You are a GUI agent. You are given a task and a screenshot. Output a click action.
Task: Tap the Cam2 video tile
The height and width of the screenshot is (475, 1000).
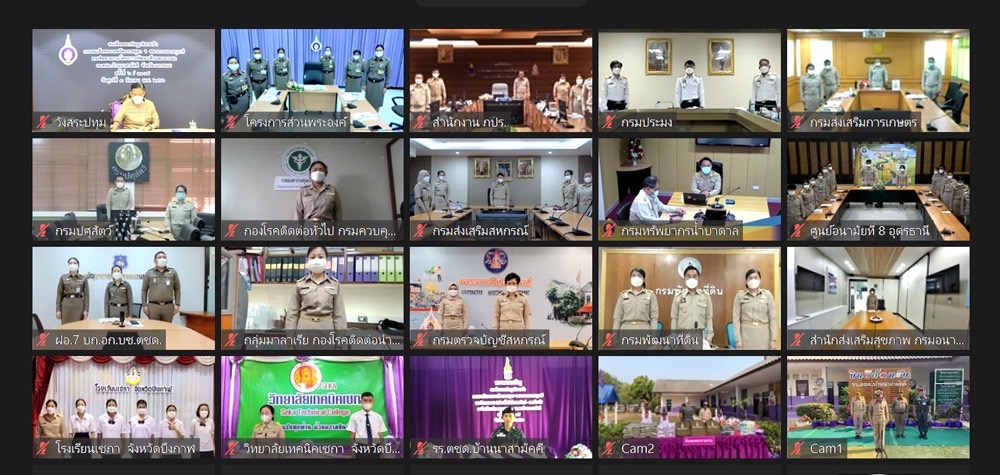(x=690, y=403)
